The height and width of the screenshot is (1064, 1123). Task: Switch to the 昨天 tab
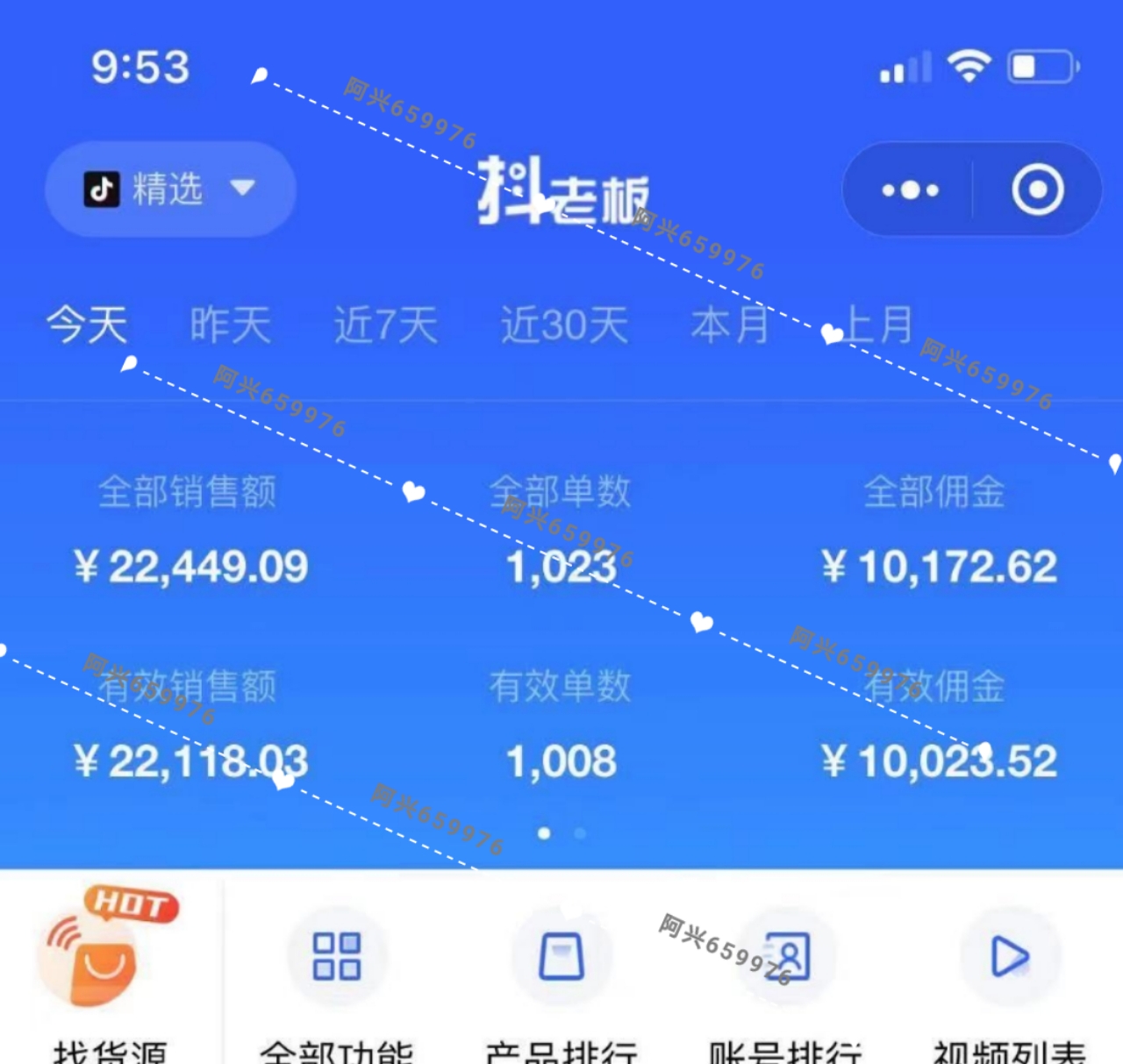click(x=230, y=325)
